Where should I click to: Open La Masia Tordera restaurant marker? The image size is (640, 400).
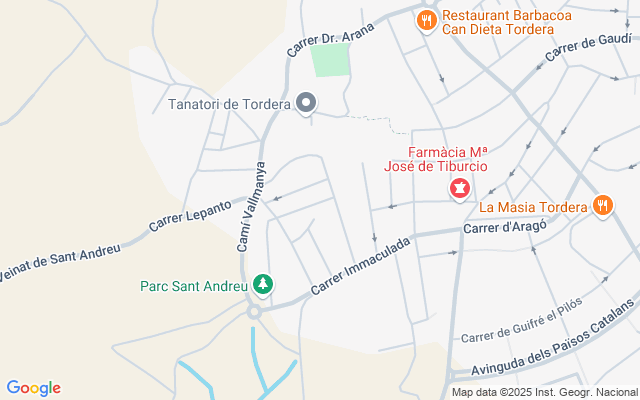click(x=601, y=206)
